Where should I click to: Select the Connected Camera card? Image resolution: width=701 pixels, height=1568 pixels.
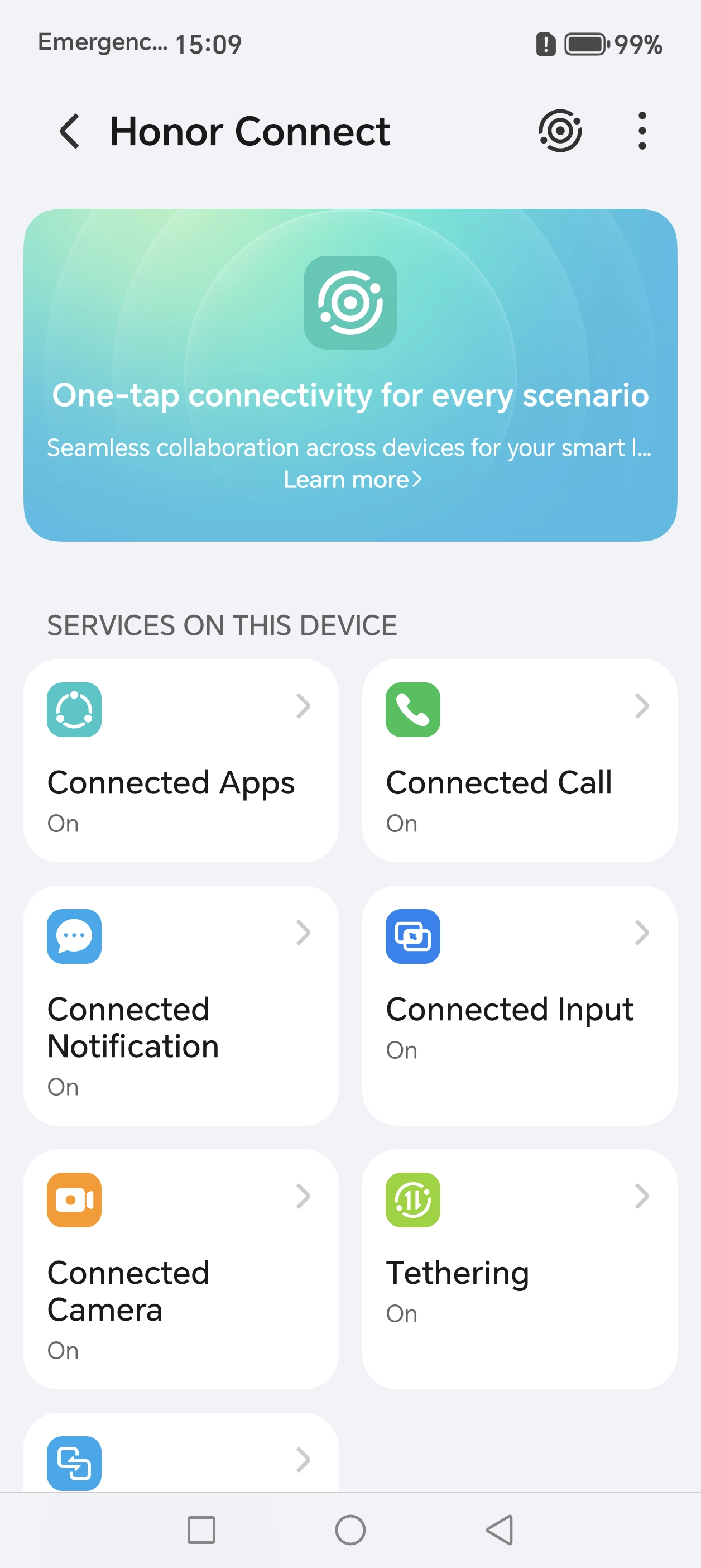point(181,1268)
